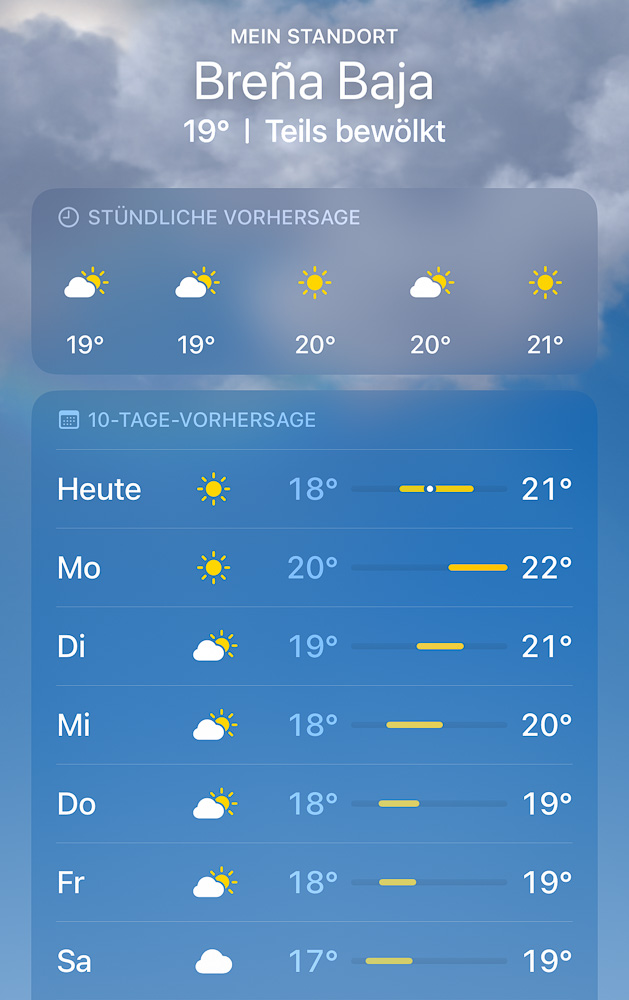629x1000 pixels.
Task: Select the Do forecast row
Action: coord(314,804)
